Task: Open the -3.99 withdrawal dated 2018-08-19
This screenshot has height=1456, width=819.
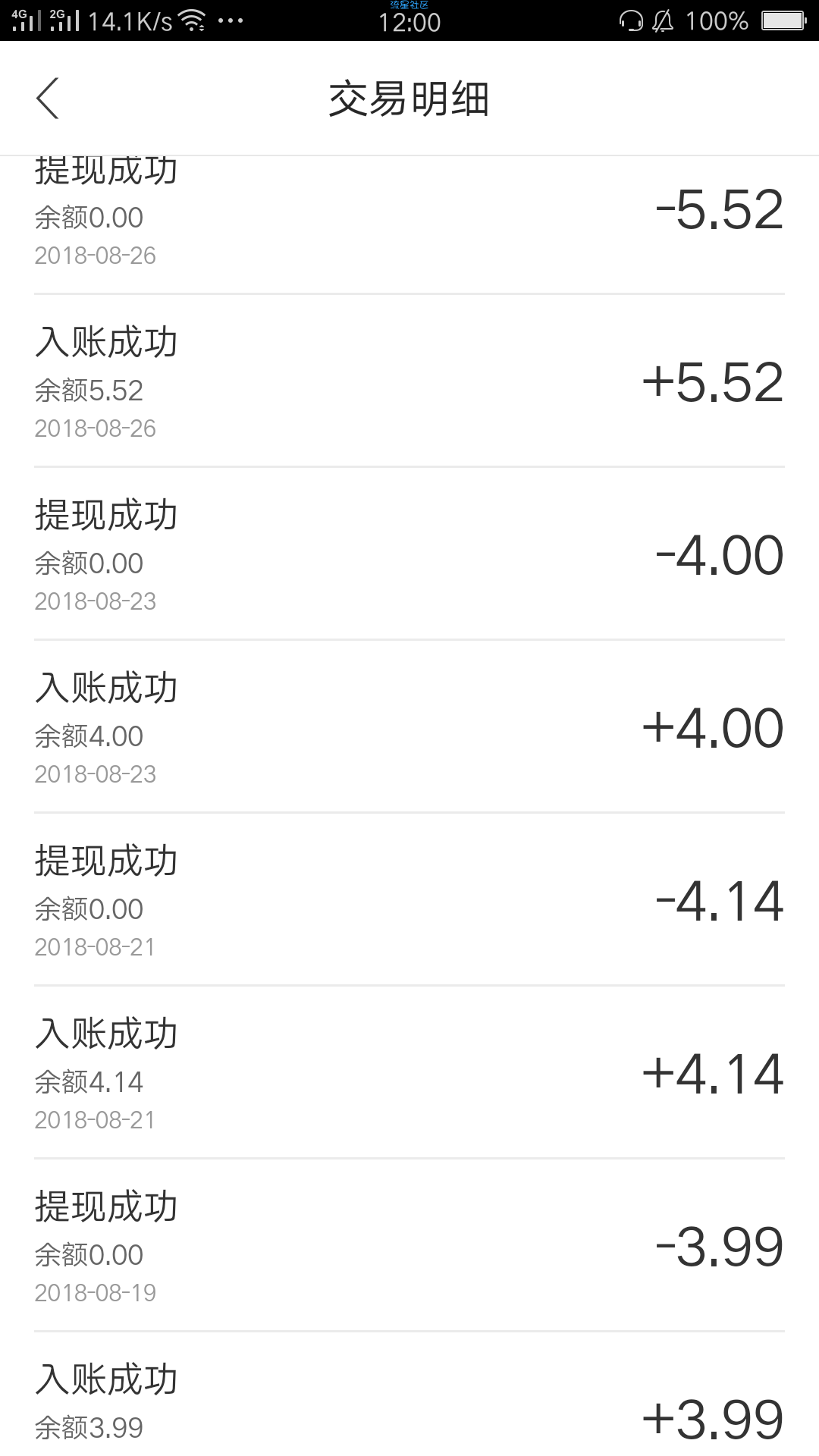Action: [409, 1245]
